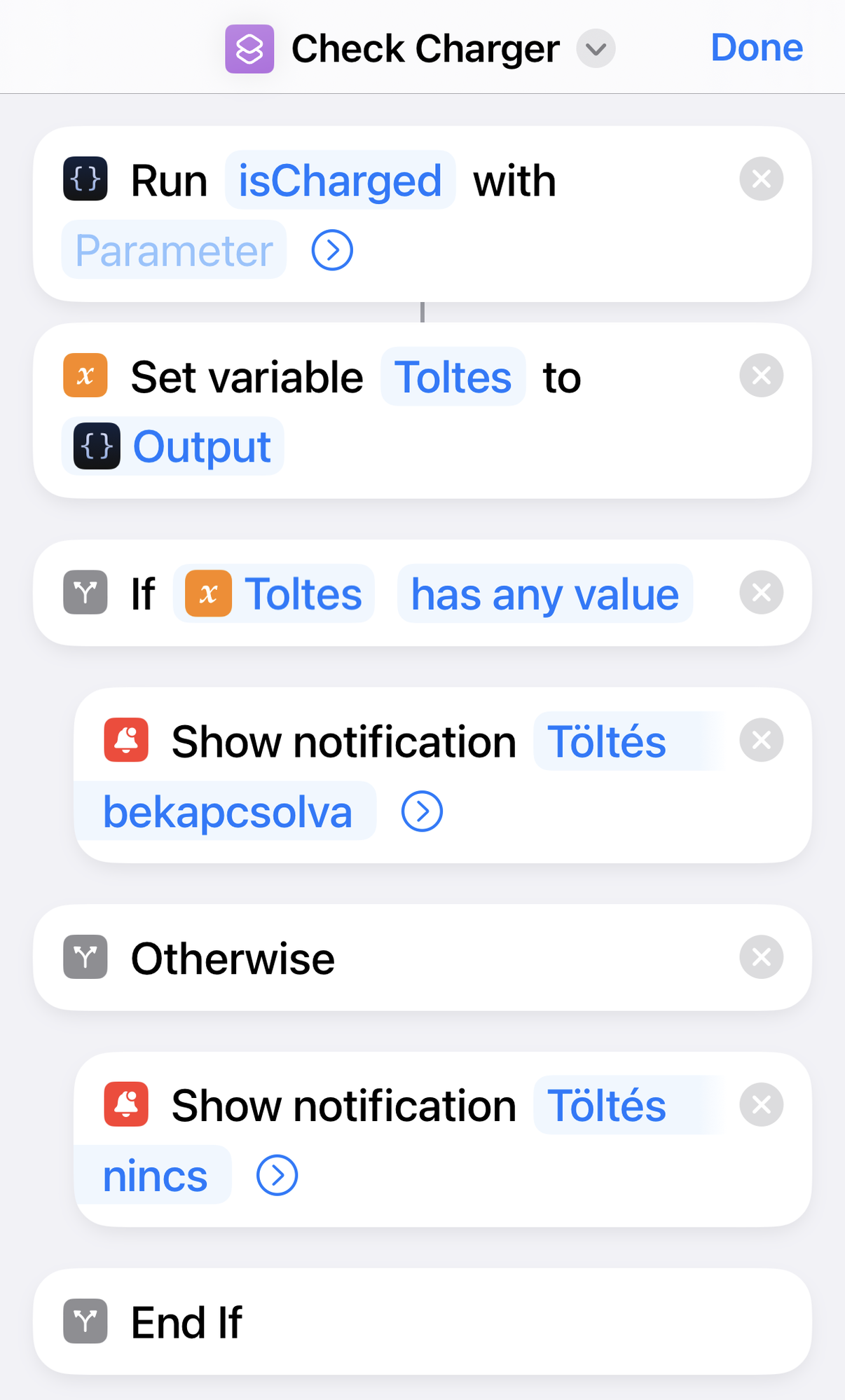Tap Done to finish editing shortcut

coord(757,48)
